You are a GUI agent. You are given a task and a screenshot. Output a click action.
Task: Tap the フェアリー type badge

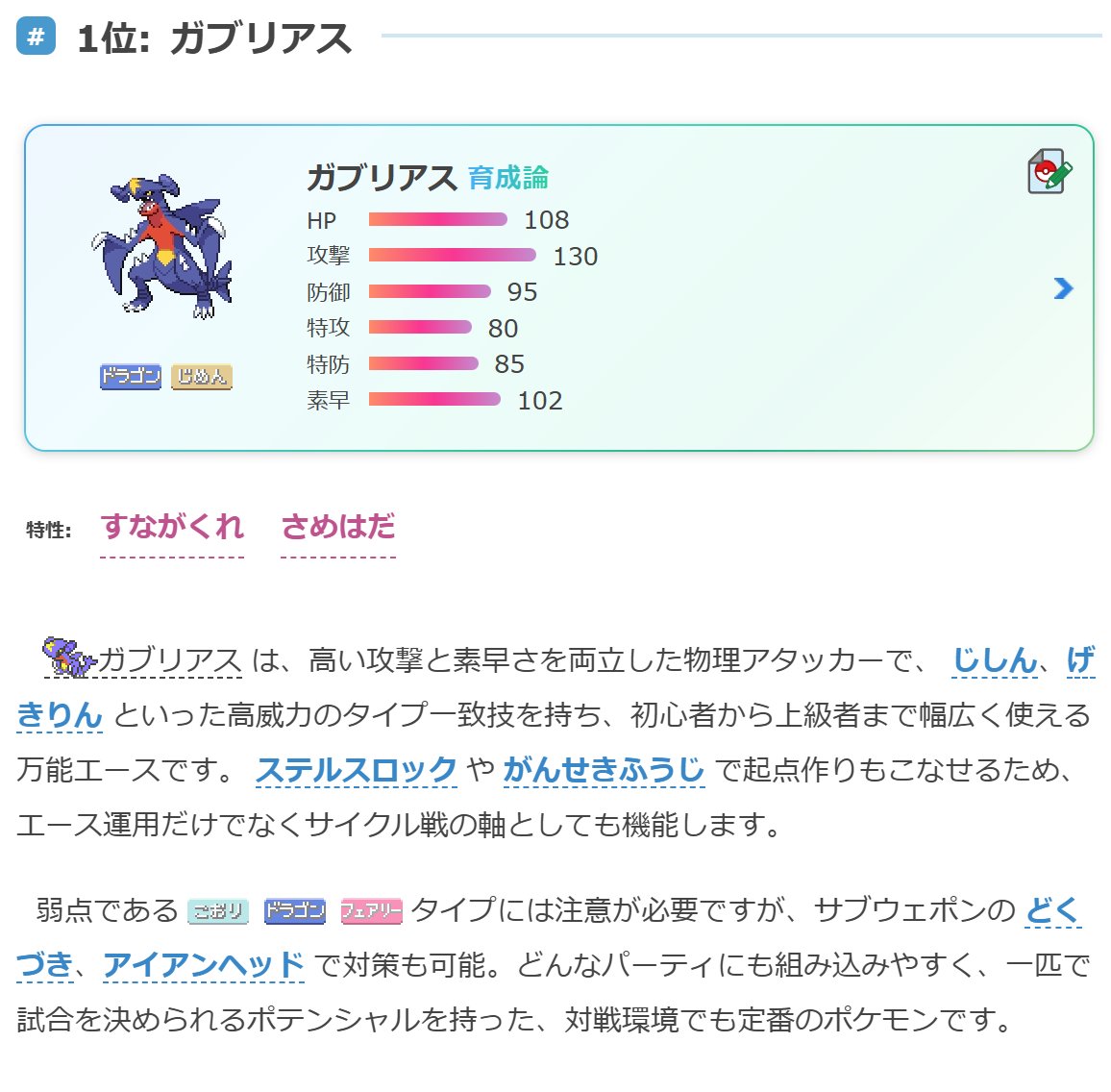pos(371,911)
